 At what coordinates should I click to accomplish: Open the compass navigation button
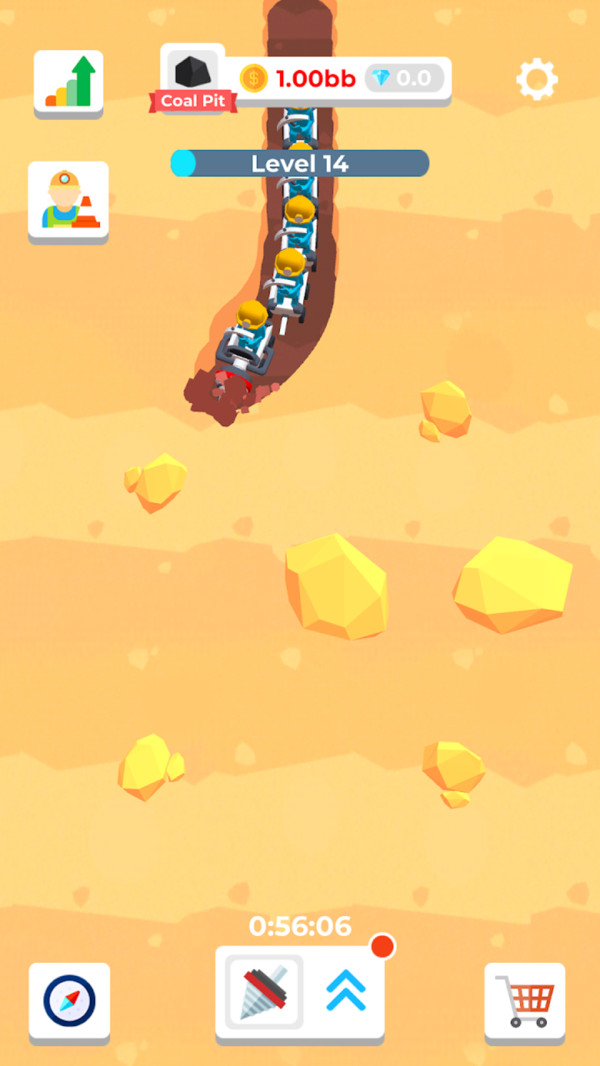[x=69, y=1001]
